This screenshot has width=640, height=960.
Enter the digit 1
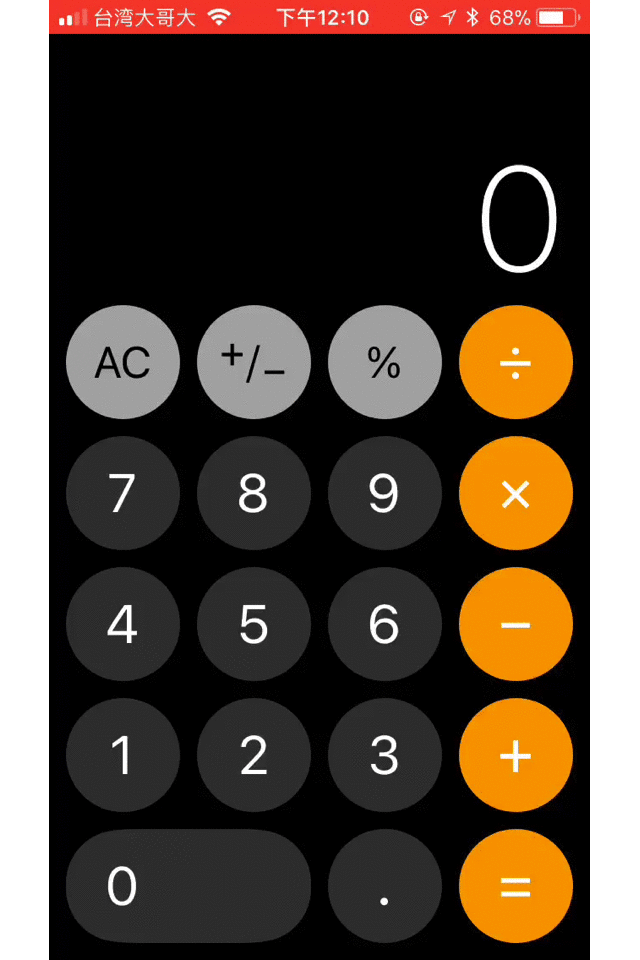click(x=123, y=755)
